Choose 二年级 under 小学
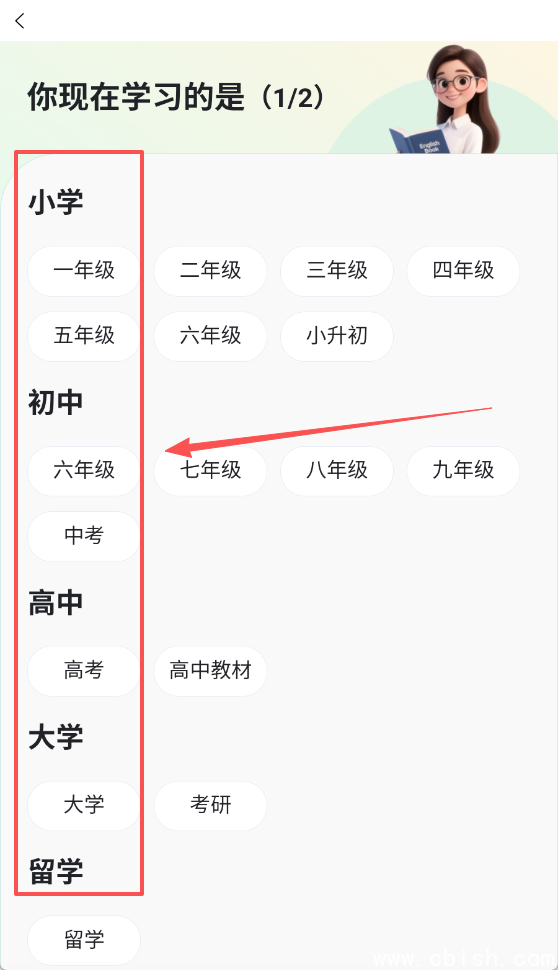 point(210,271)
